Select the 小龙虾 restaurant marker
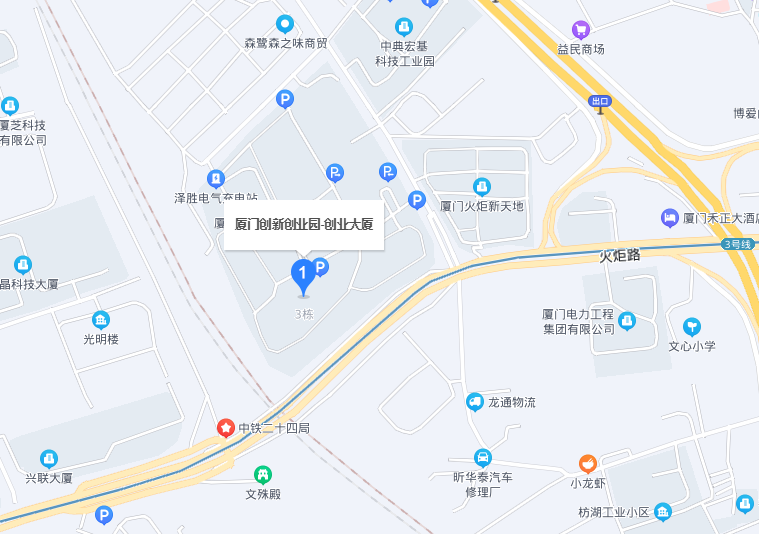759x534 pixels. (588, 463)
